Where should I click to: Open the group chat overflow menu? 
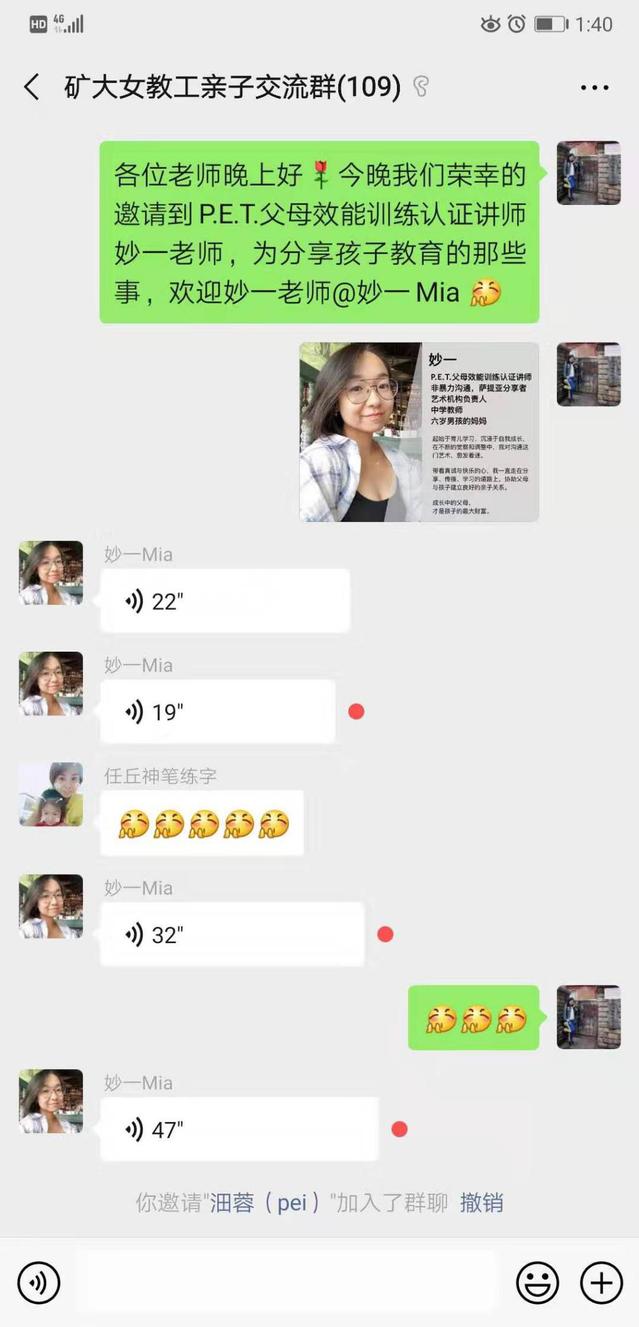point(594,88)
